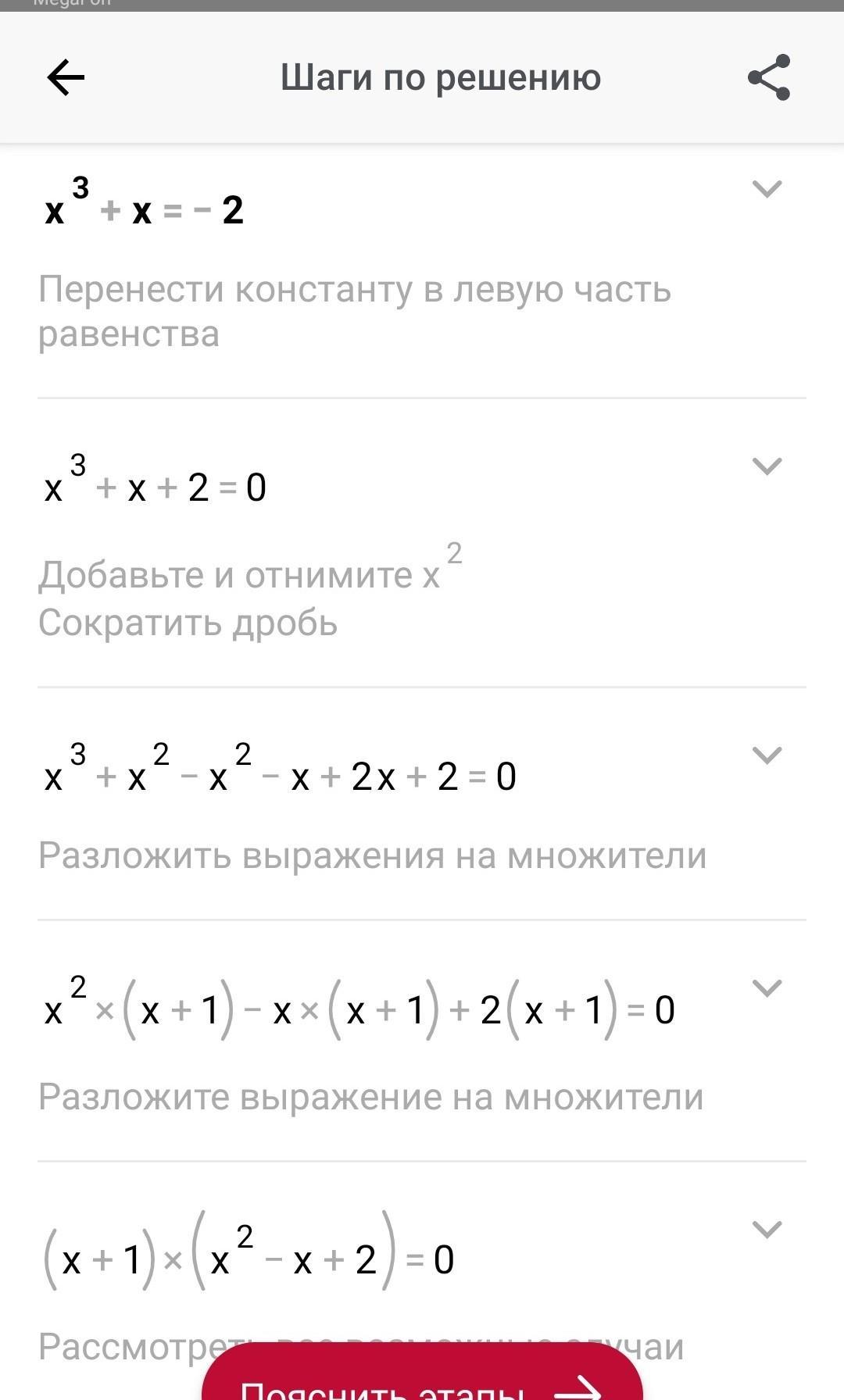844x1400 pixels.
Task: Expand the step with 2x + 2 = 0
Action: [767, 755]
